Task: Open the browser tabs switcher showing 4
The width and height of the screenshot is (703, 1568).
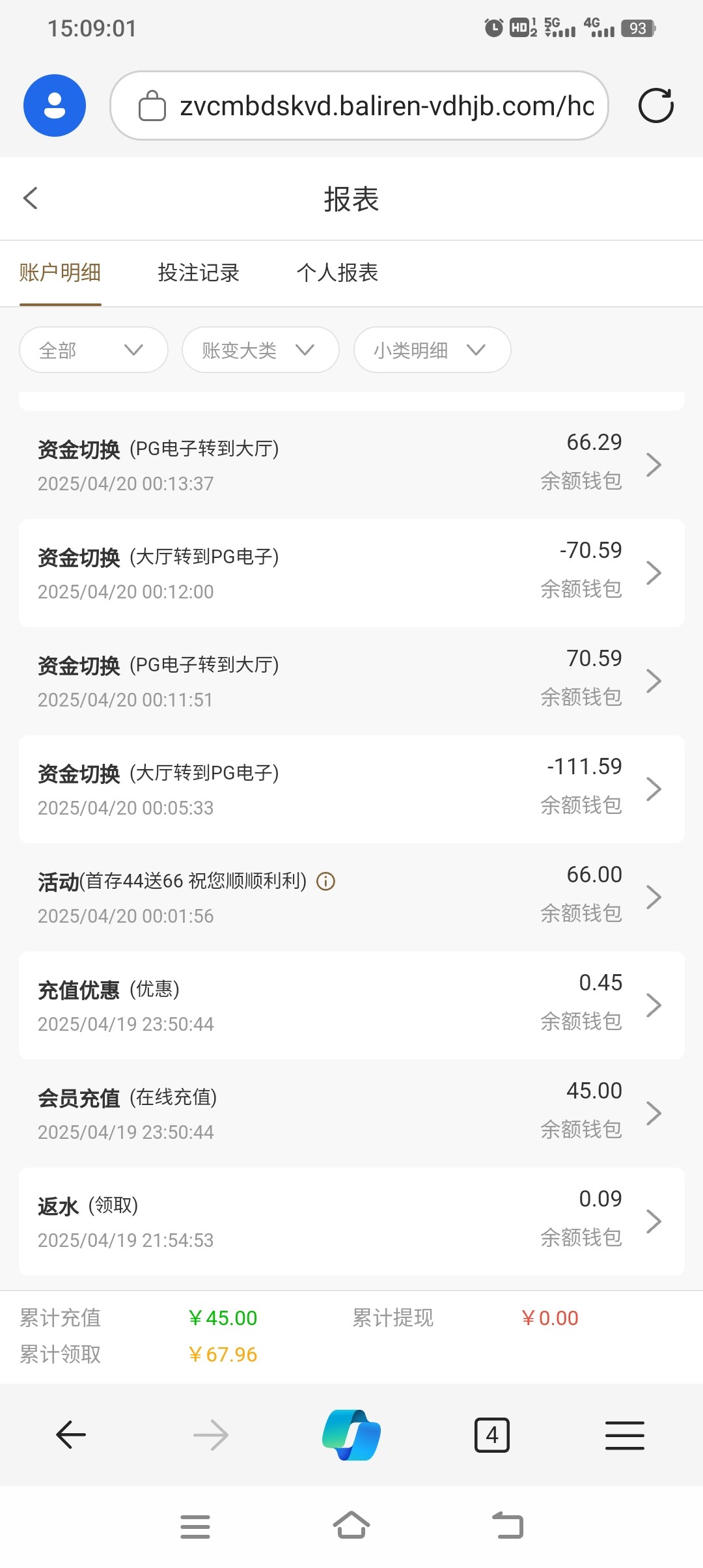Action: click(x=491, y=1435)
